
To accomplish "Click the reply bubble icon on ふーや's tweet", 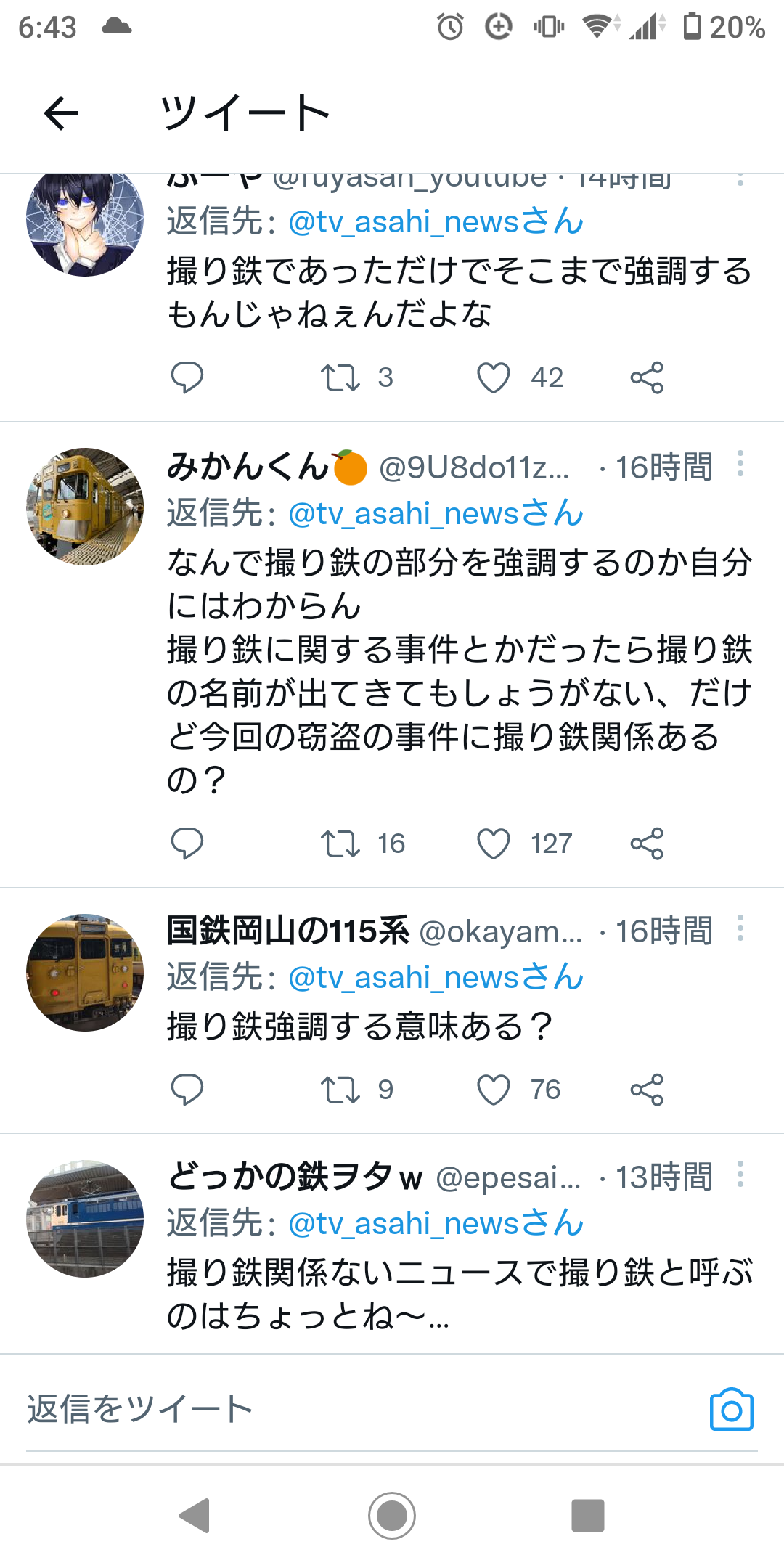I will [188, 376].
